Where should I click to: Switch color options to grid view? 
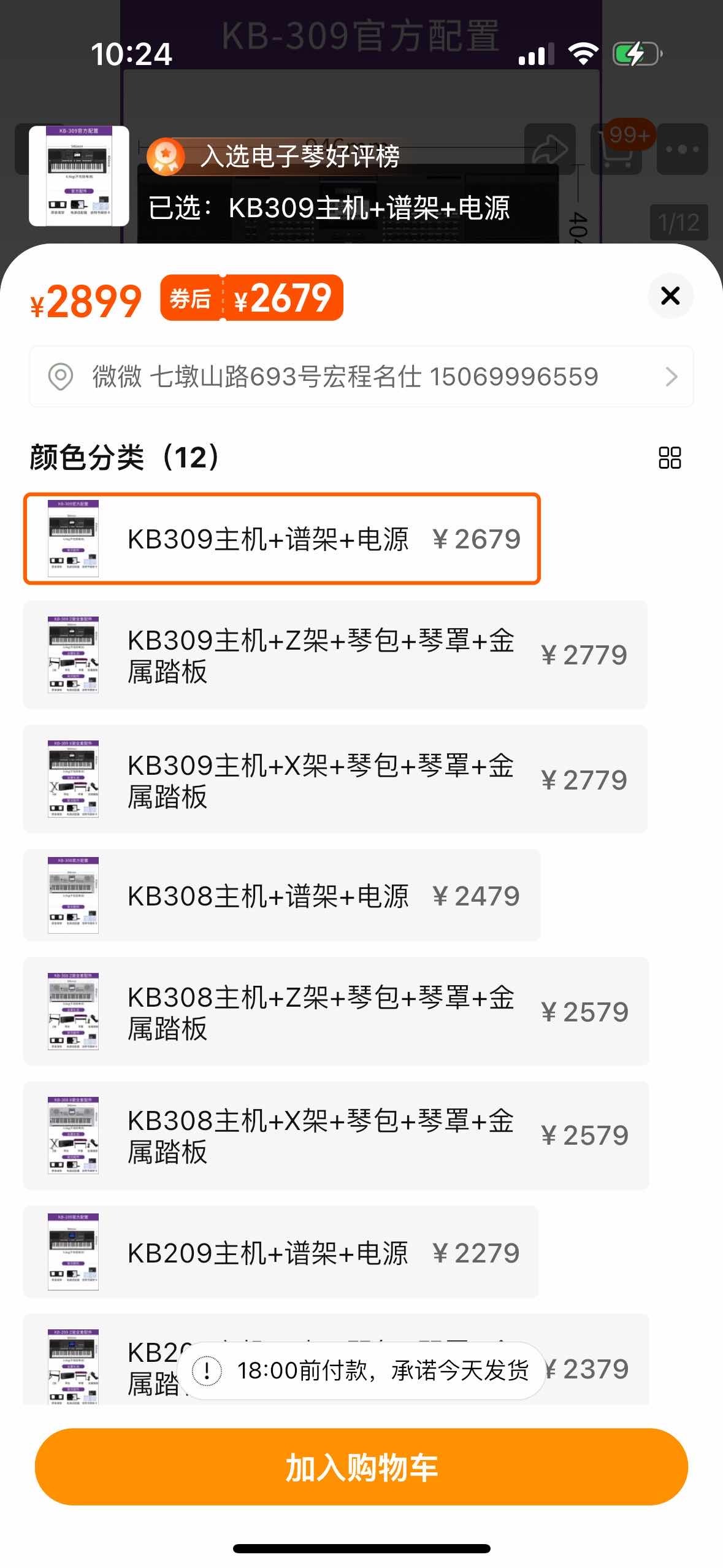click(670, 458)
